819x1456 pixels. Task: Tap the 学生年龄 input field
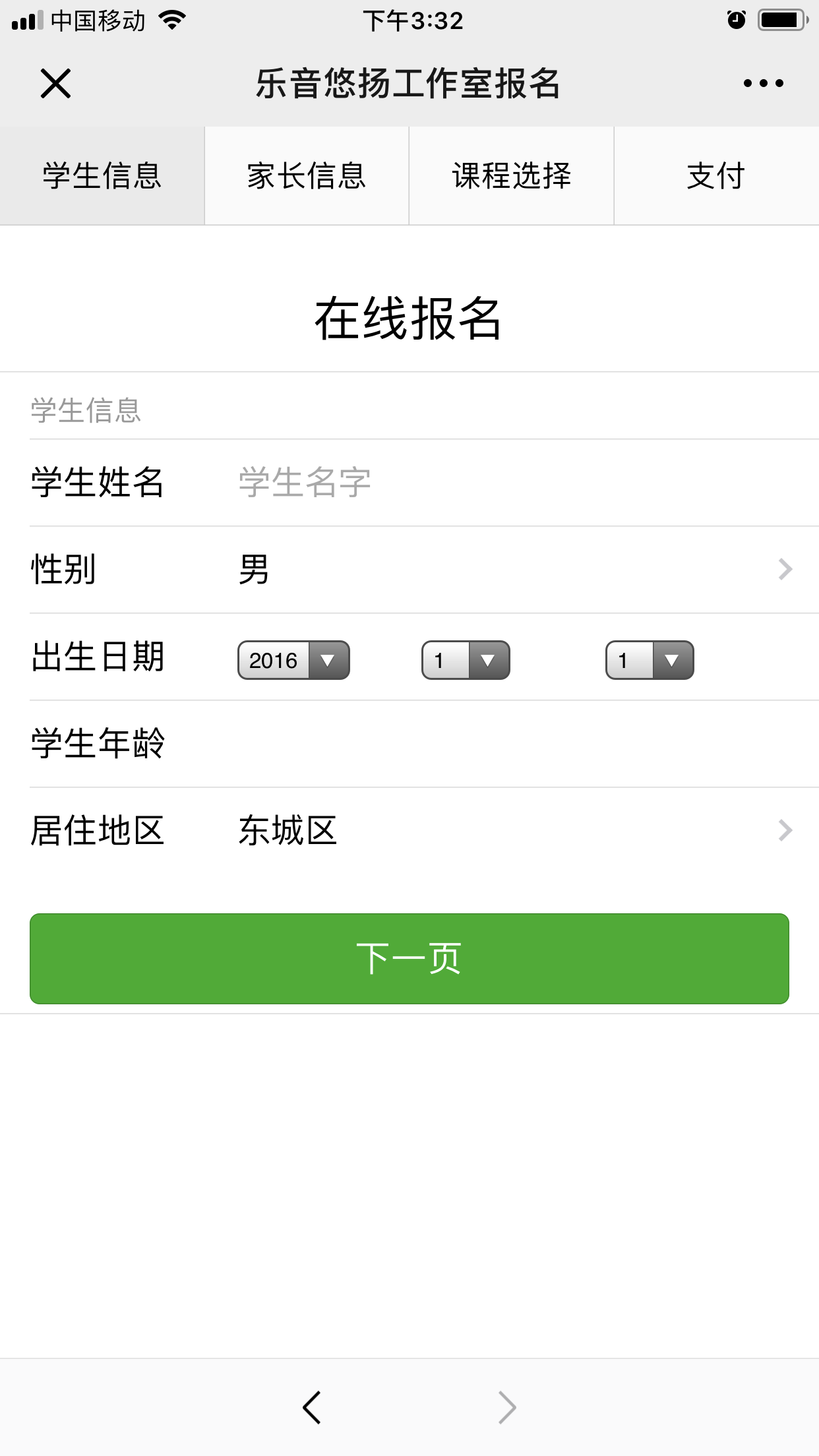tap(501, 744)
